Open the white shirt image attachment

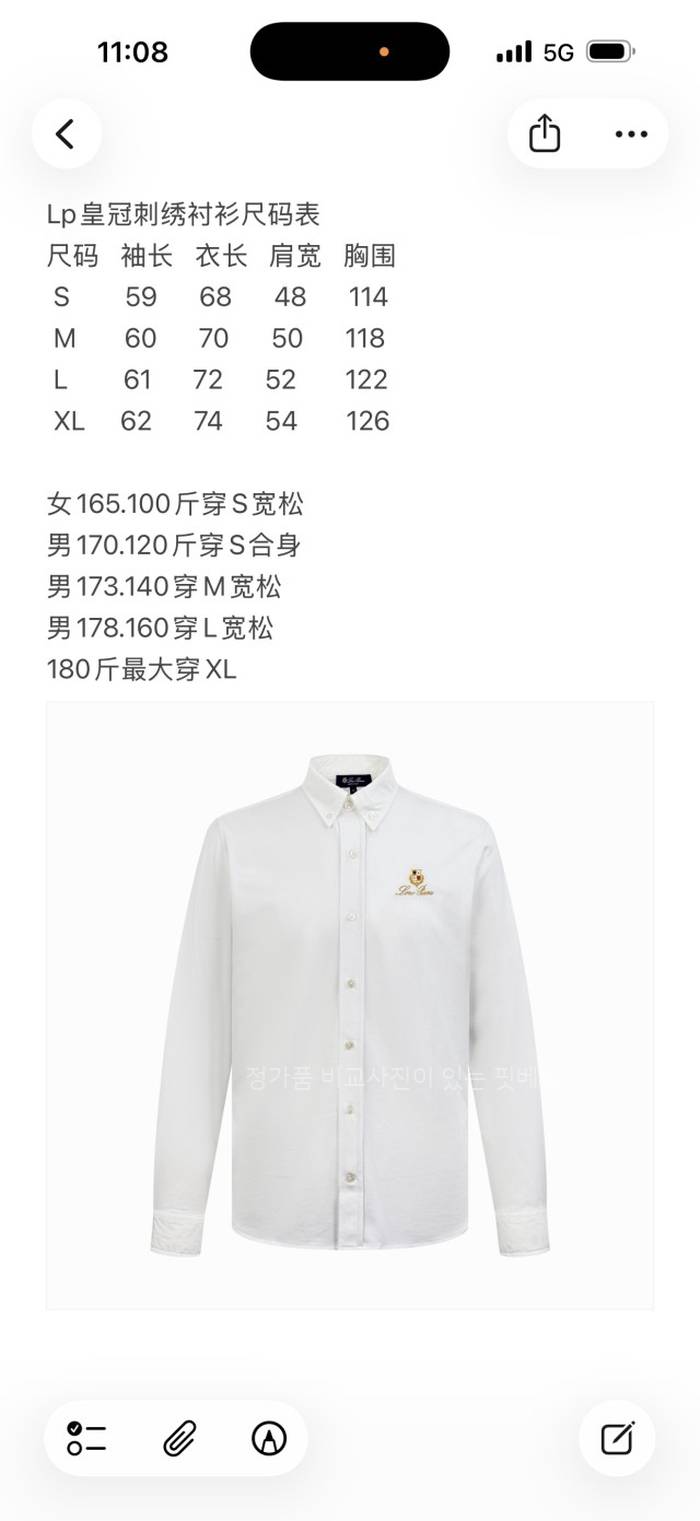[350, 1005]
